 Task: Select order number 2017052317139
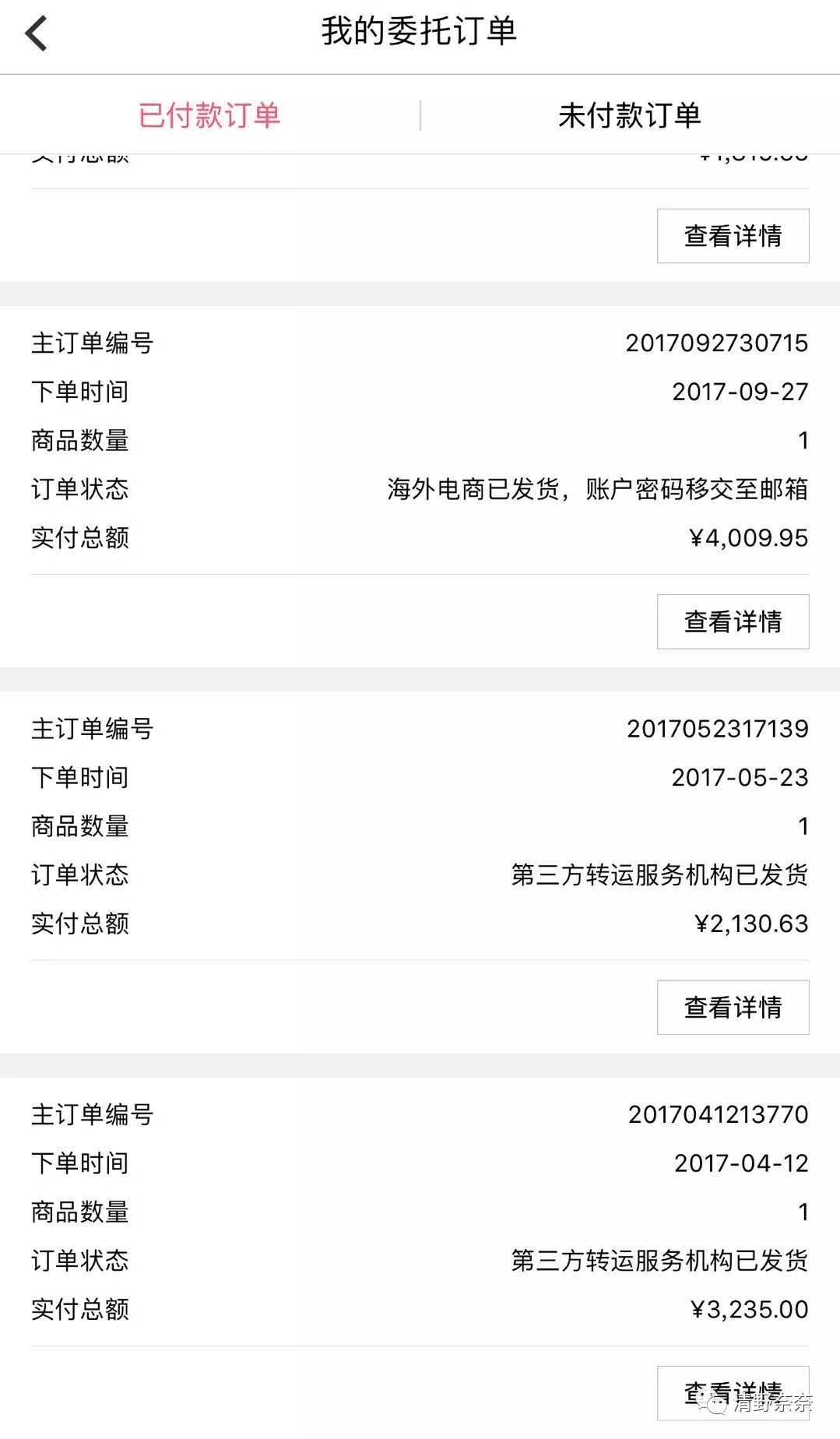point(717,728)
